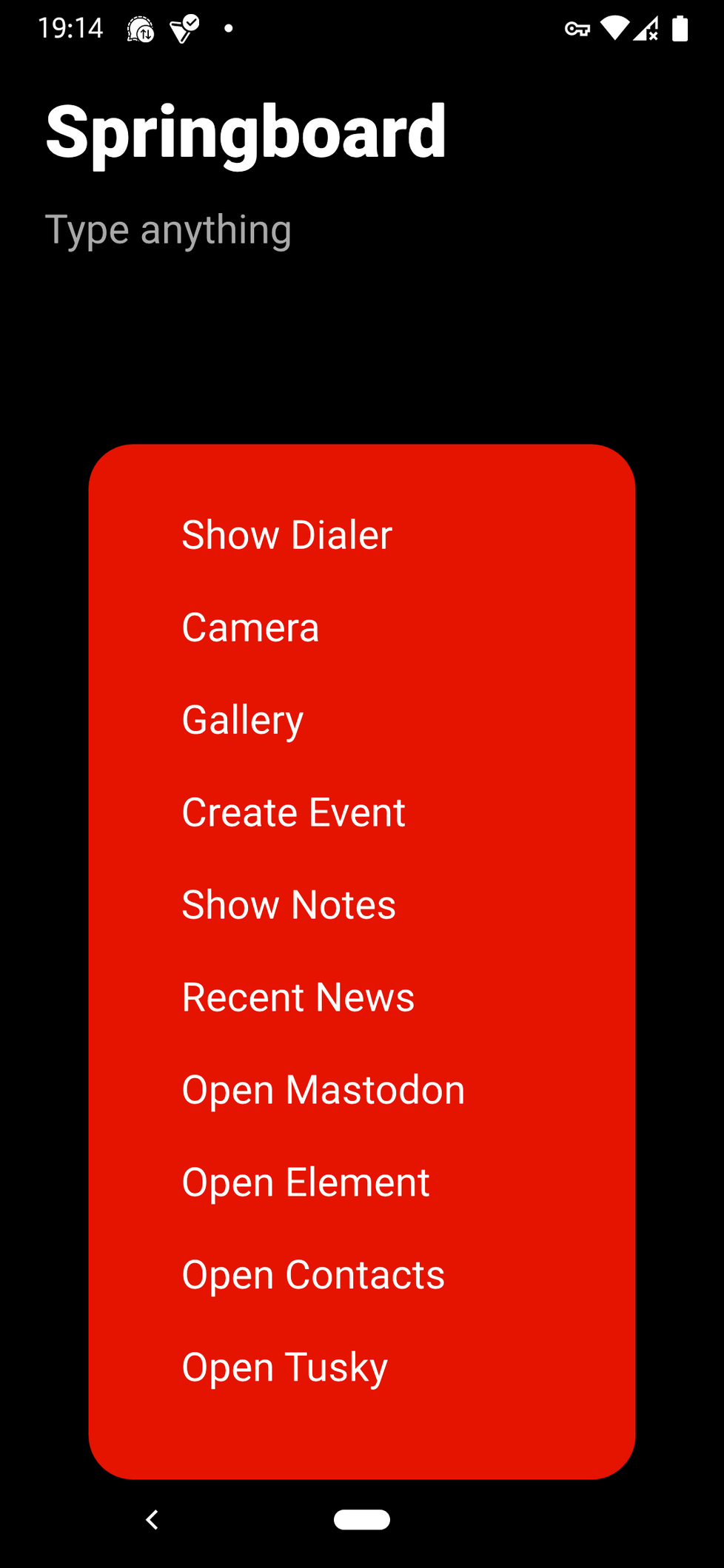
Task: Choose Open Element
Action: [x=305, y=1182]
